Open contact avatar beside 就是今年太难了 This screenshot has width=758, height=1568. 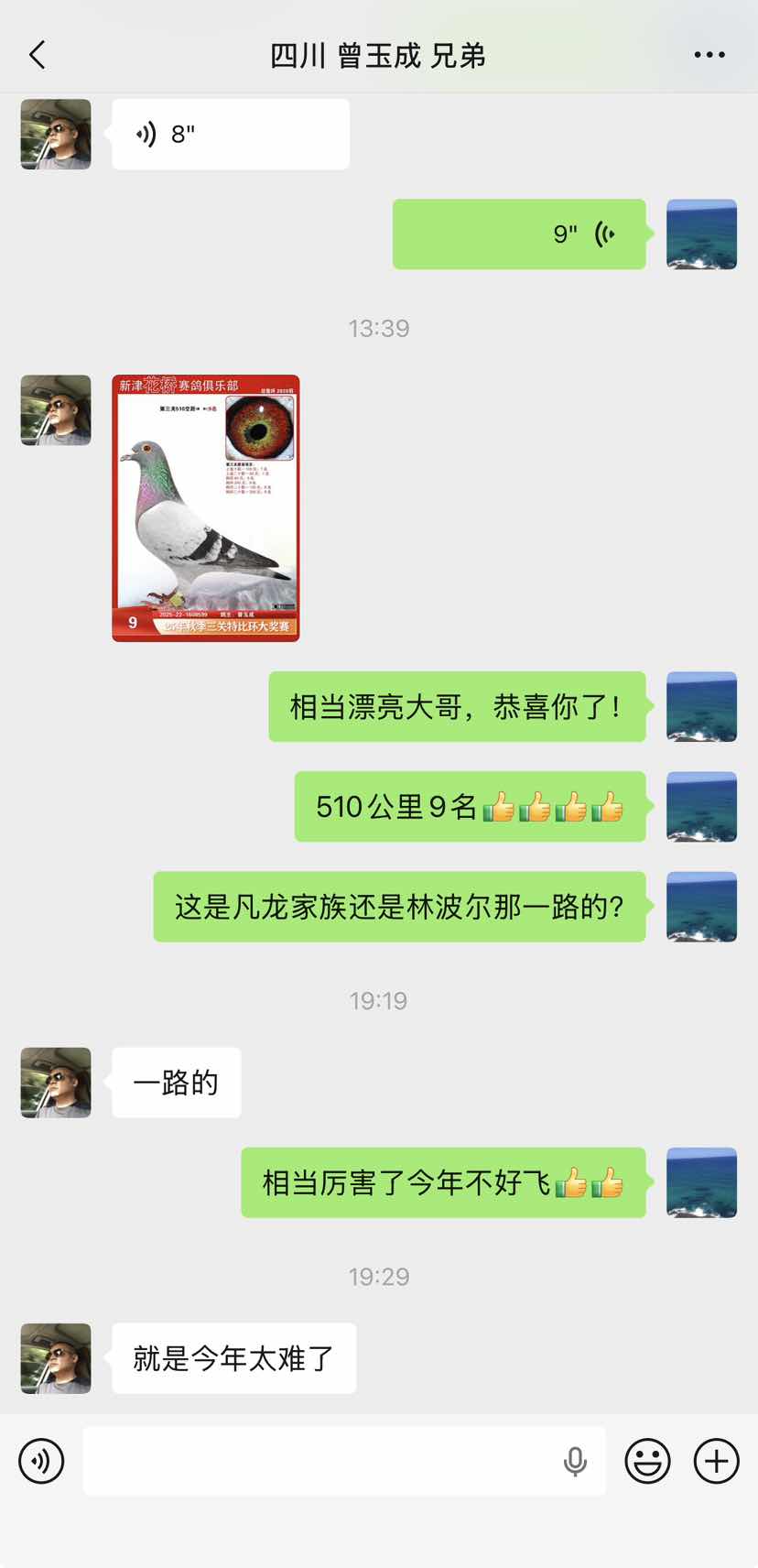click(56, 1358)
